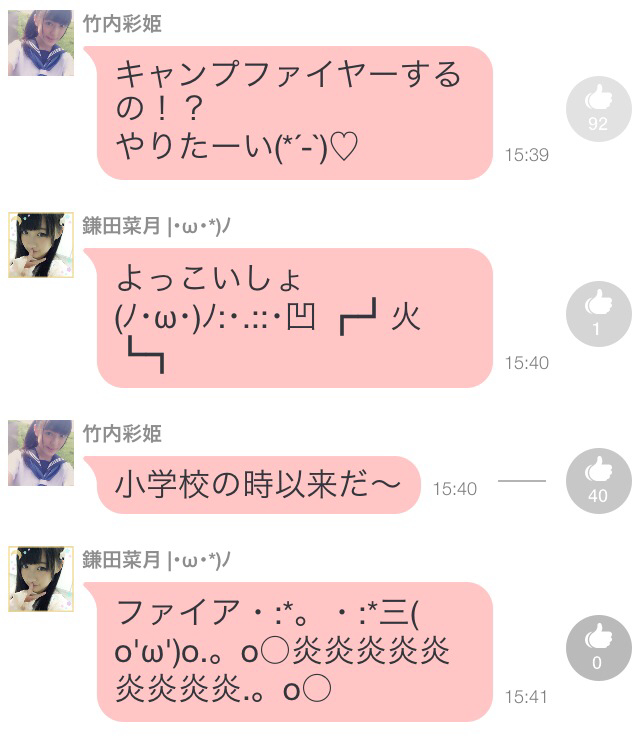Open 鎌田菜月's avatar beside the ファイア message
Screen dimensions: 640x744
pos(41,579)
